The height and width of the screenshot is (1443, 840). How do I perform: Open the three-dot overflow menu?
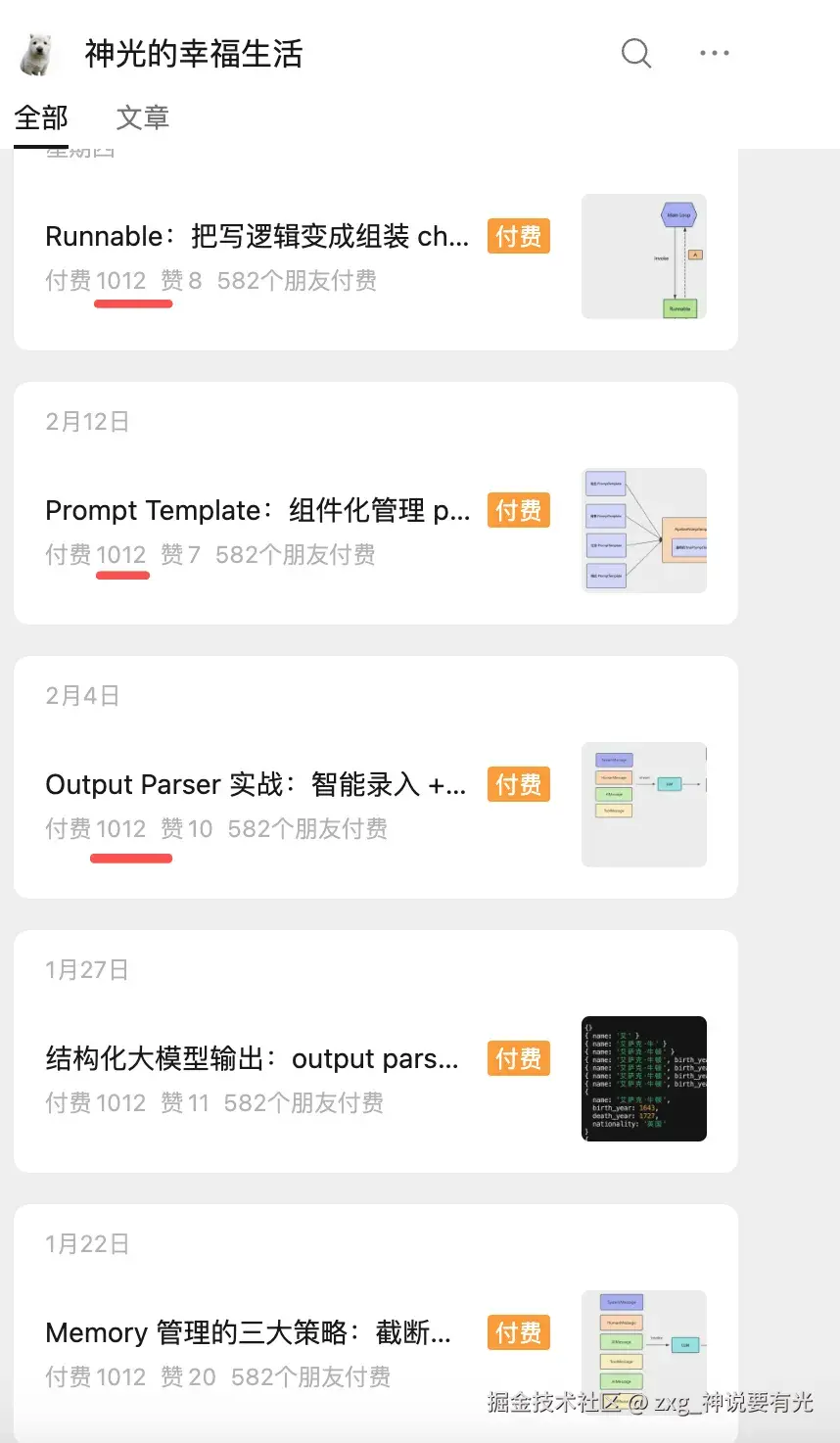pos(714,53)
